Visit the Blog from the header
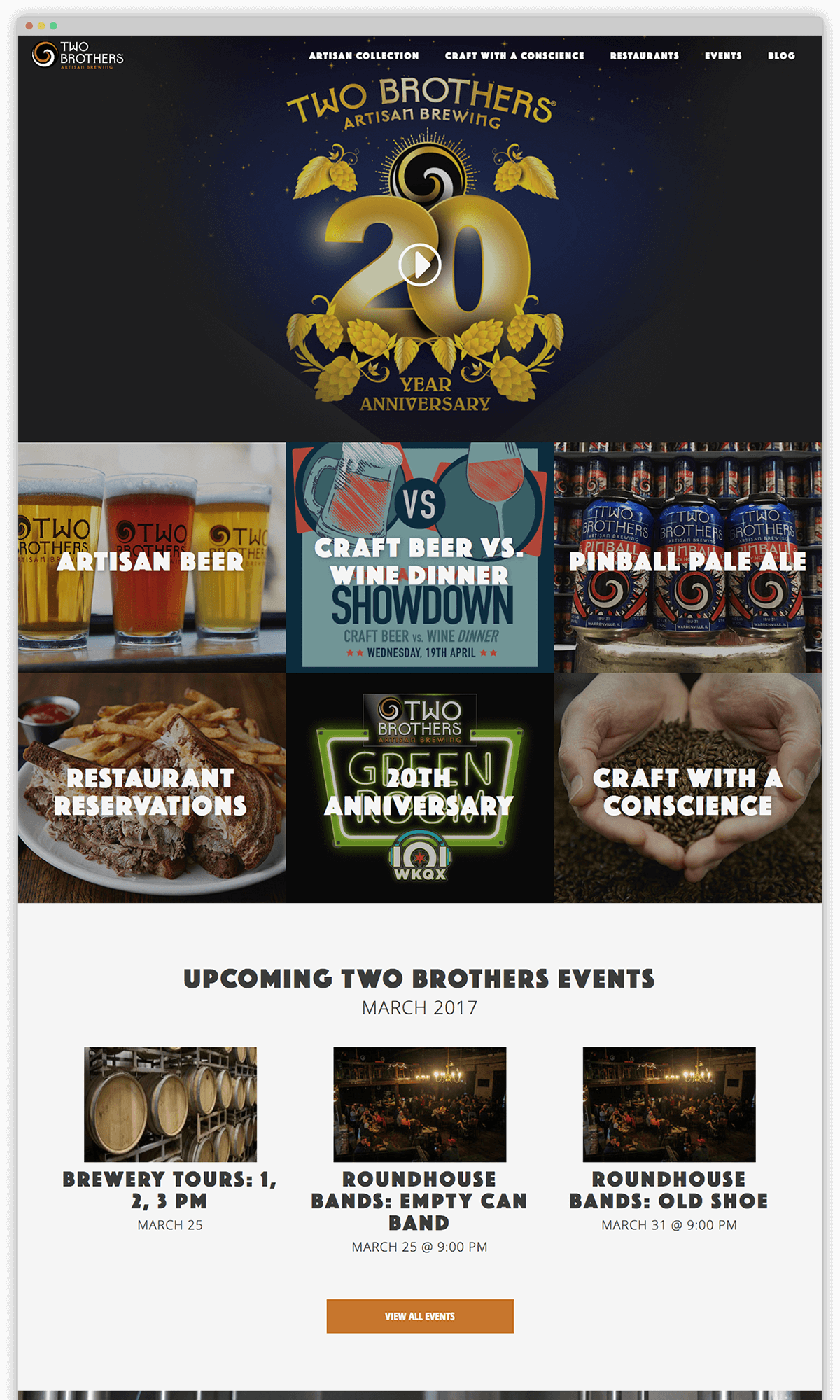Screen dimensions: 840x1400 (x=781, y=56)
